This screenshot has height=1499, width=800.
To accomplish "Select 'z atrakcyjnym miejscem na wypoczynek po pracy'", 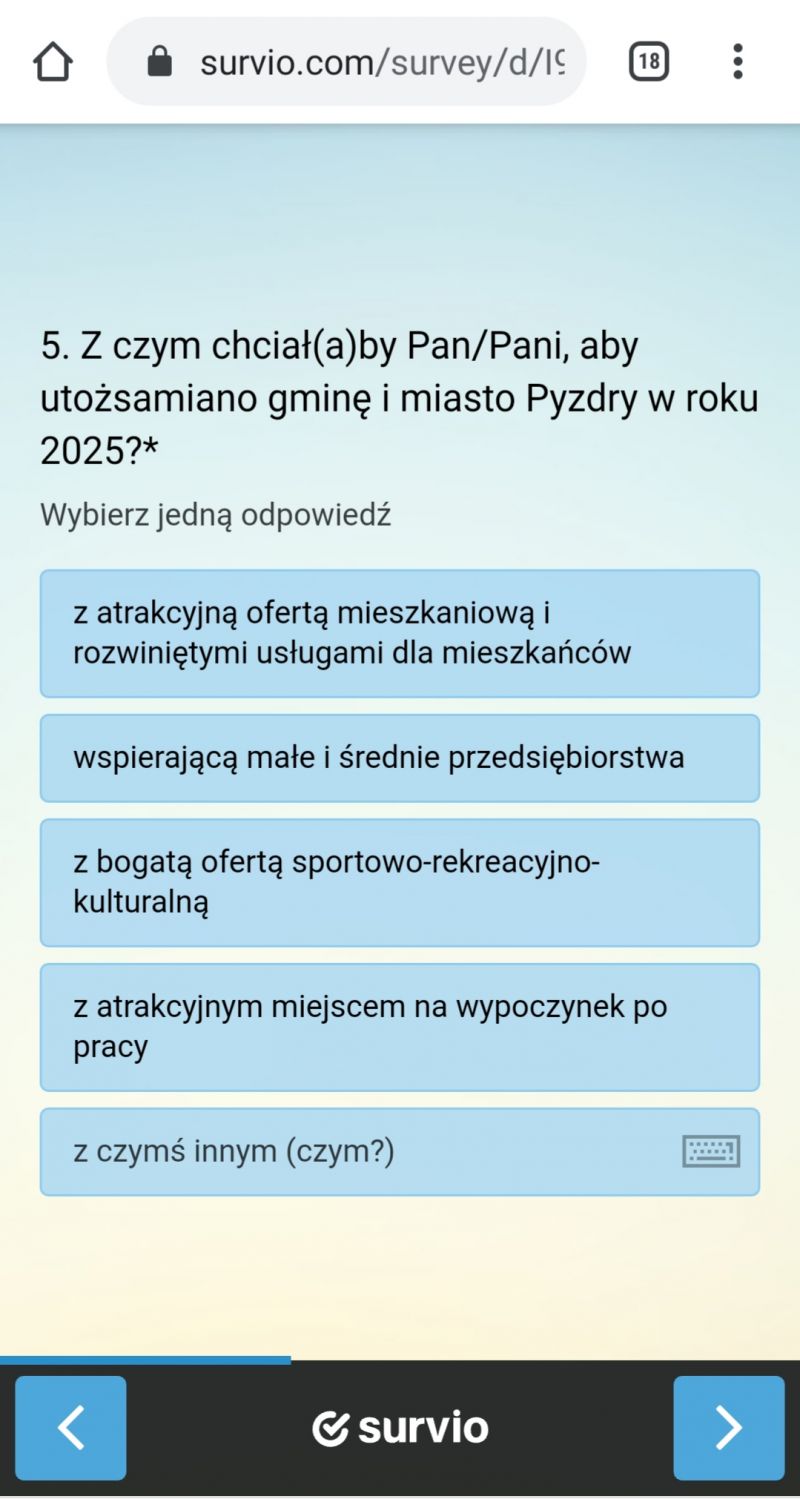I will pyautogui.click(x=399, y=1027).
